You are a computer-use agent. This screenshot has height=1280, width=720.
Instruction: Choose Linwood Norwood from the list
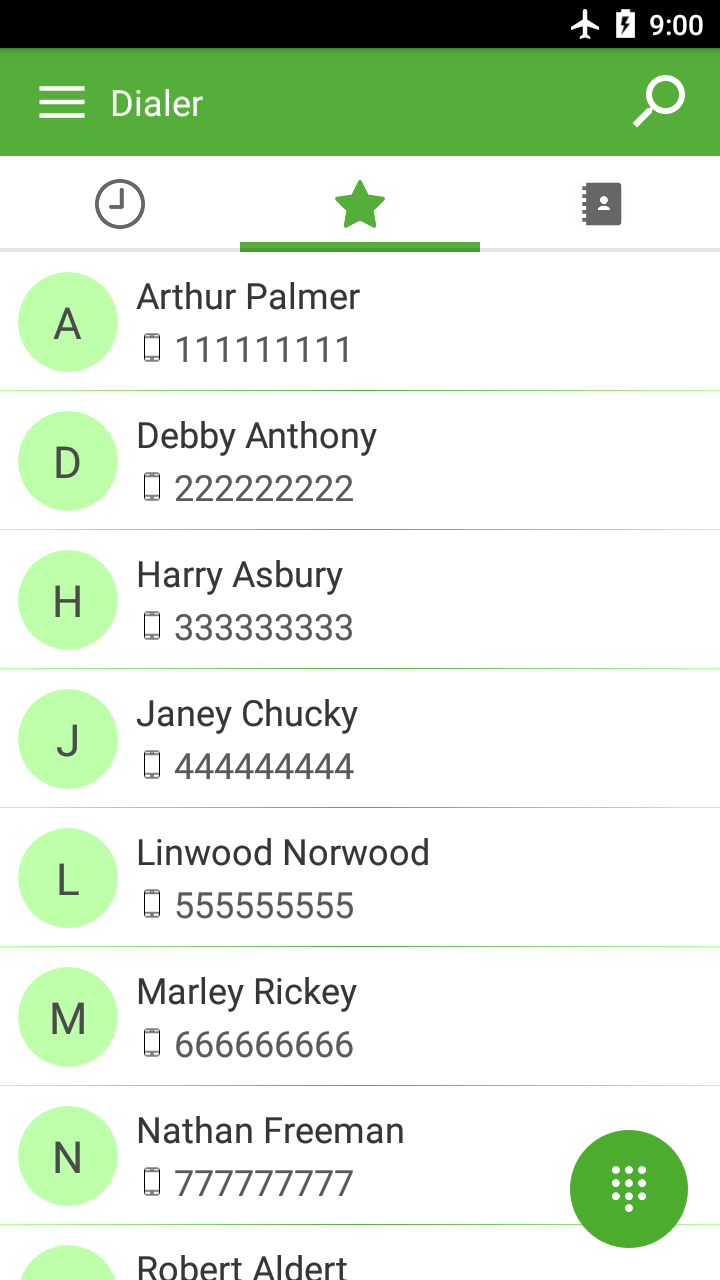pyautogui.click(x=360, y=878)
